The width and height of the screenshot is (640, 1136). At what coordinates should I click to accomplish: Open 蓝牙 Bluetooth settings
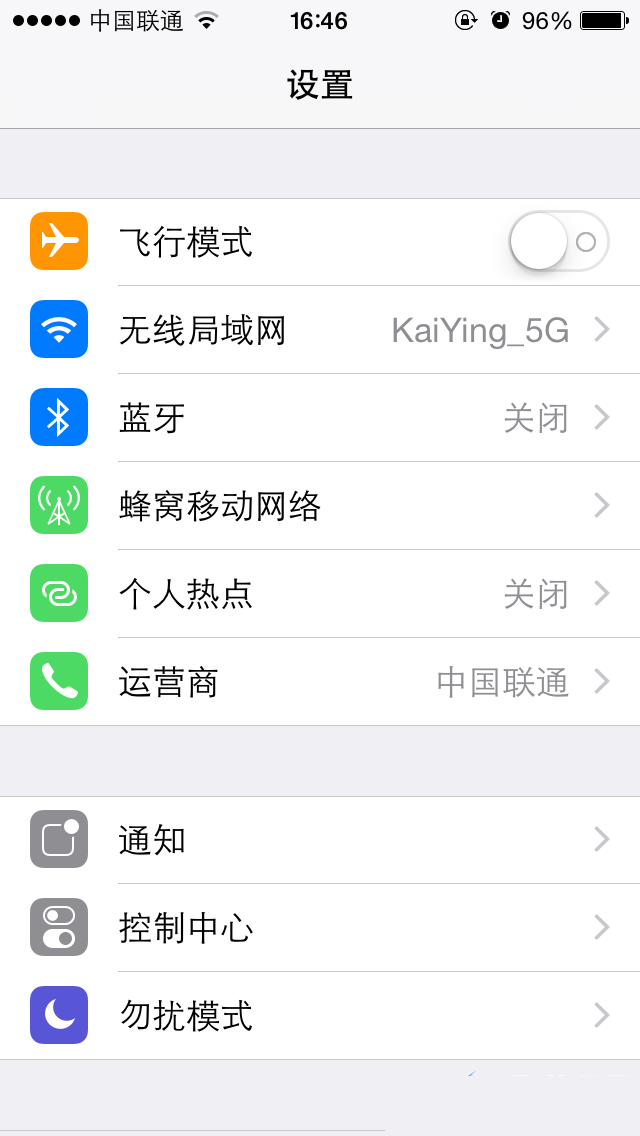(x=320, y=417)
